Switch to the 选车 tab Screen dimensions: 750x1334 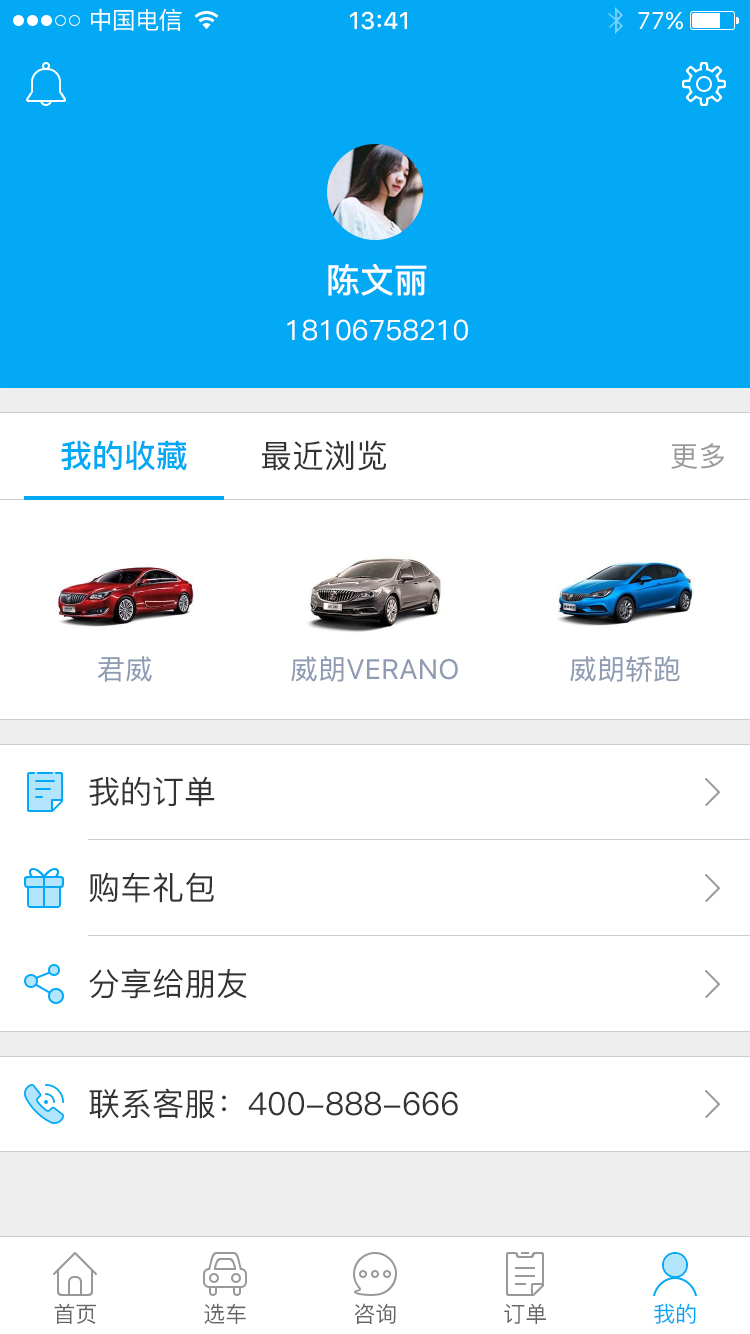225,1288
